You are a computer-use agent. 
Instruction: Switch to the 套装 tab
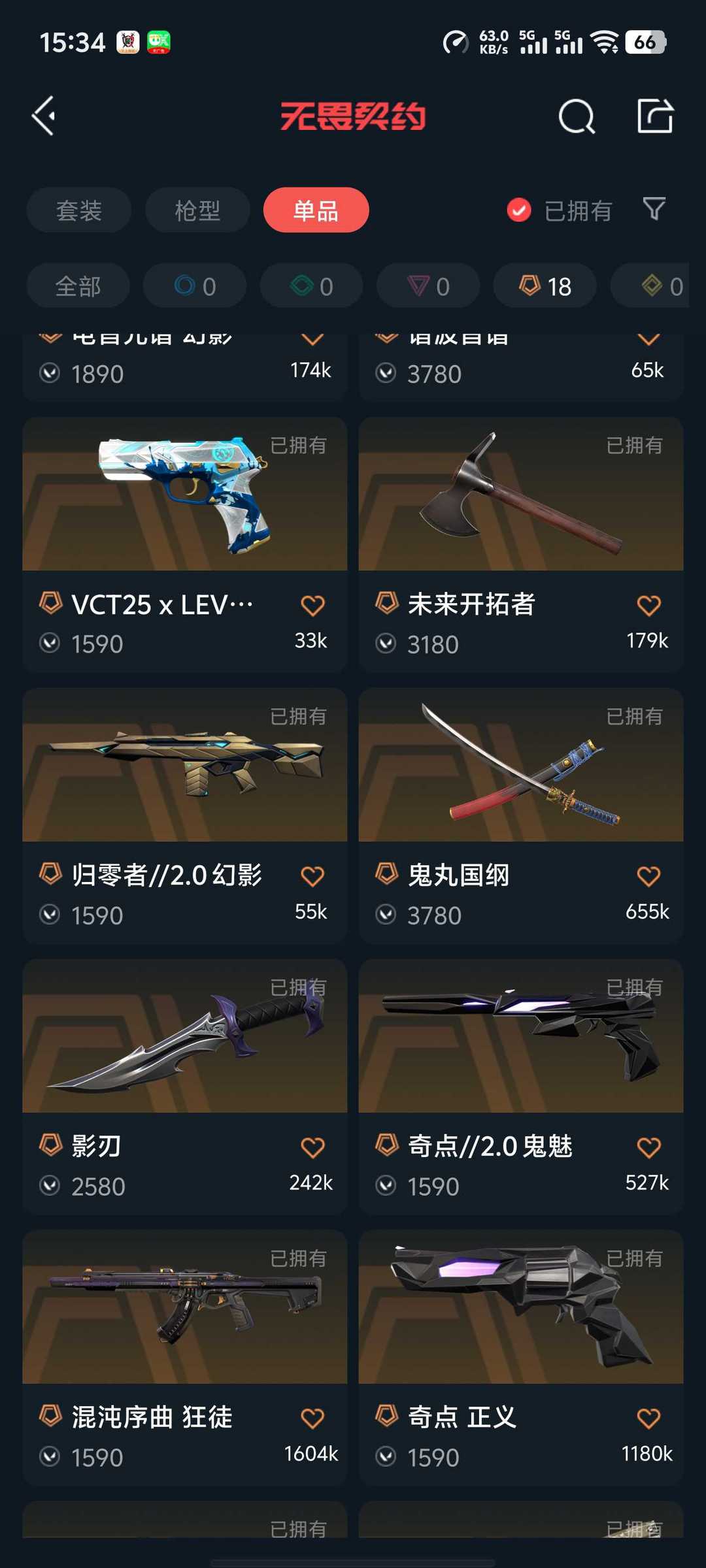[x=79, y=210]
